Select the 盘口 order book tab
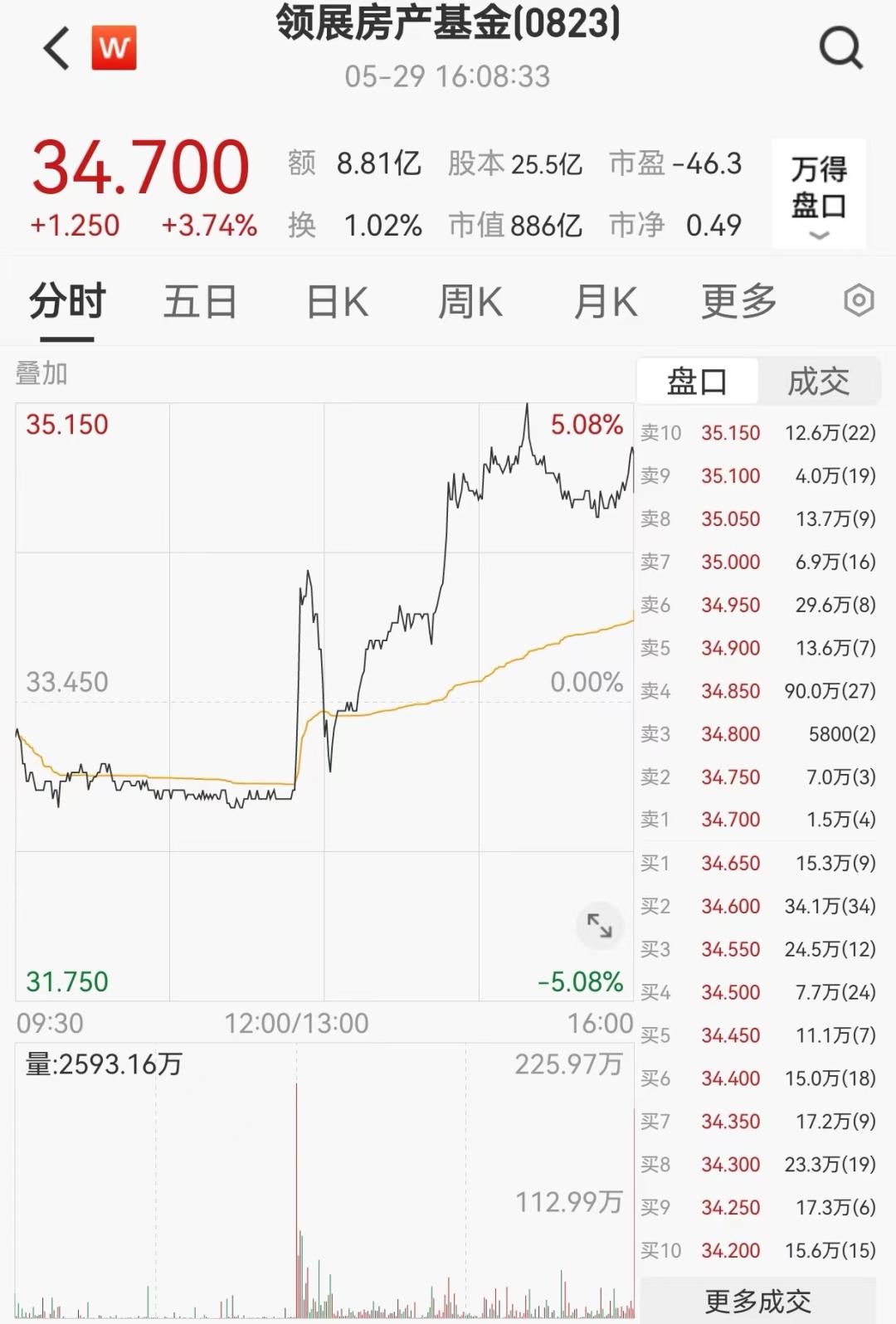This screenshot has height=1324, width=896. [x=697, y=382]
